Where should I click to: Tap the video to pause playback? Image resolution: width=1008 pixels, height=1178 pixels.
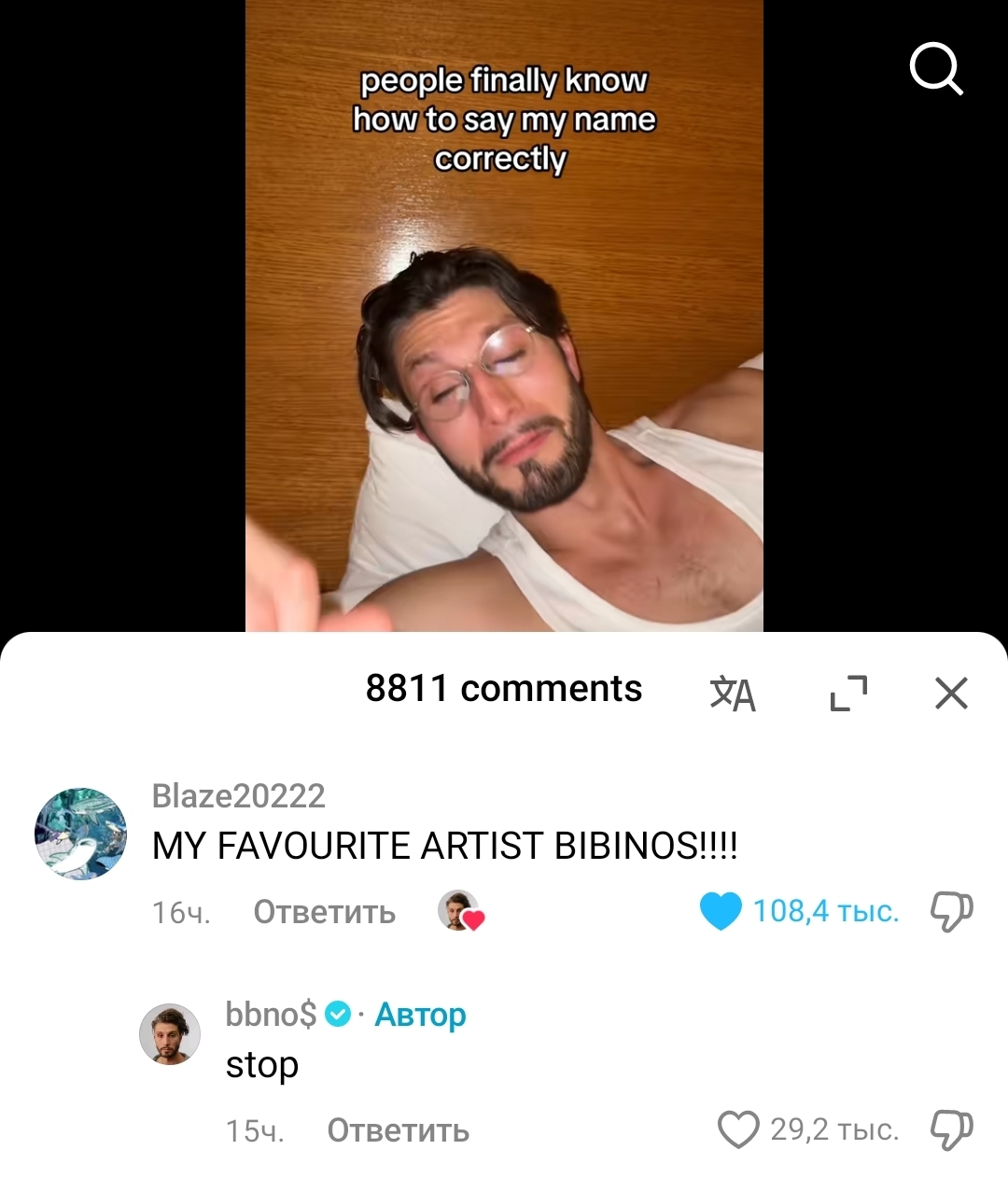pos(504,373)
